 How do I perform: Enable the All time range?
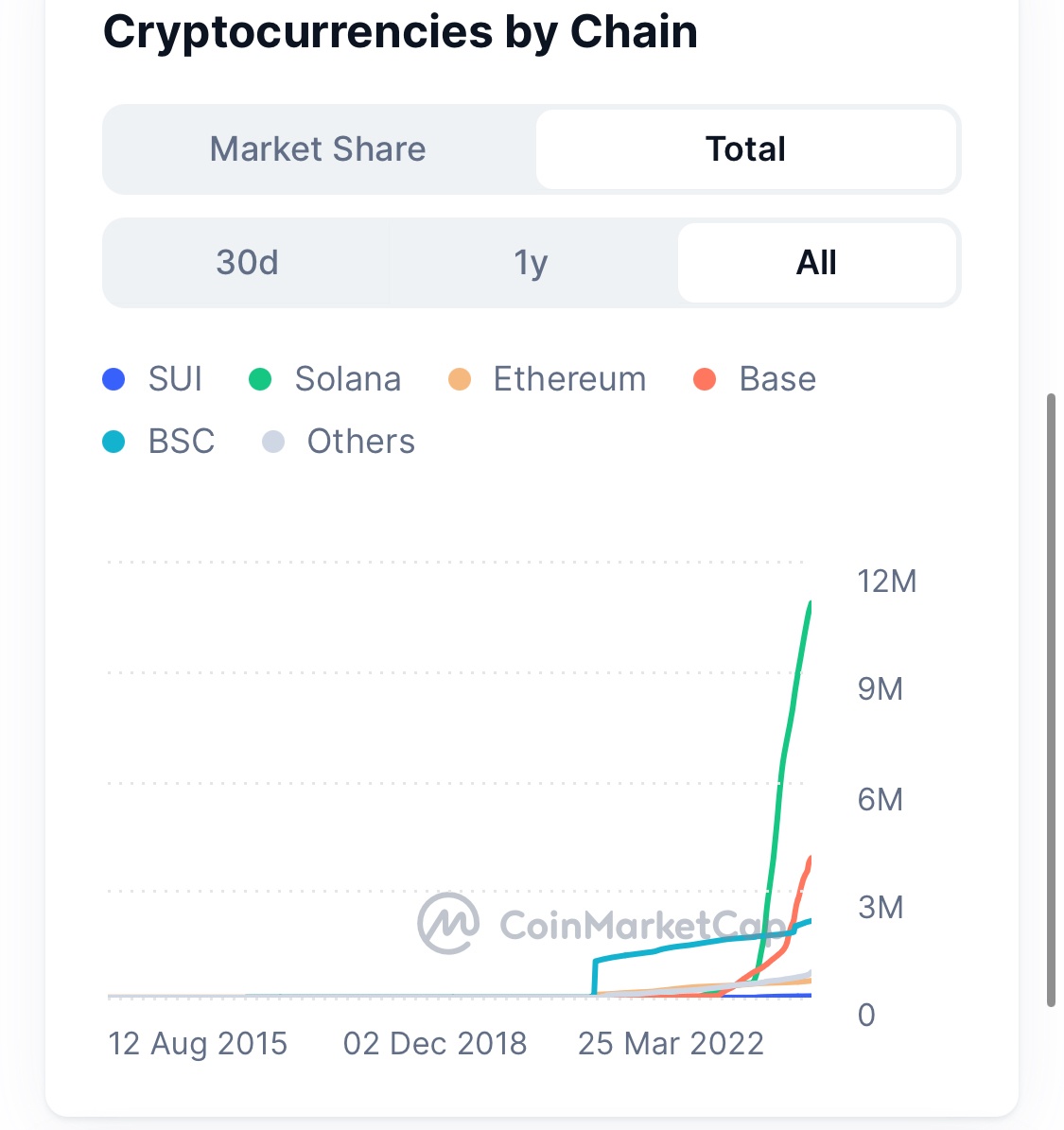tap(817, 263)
